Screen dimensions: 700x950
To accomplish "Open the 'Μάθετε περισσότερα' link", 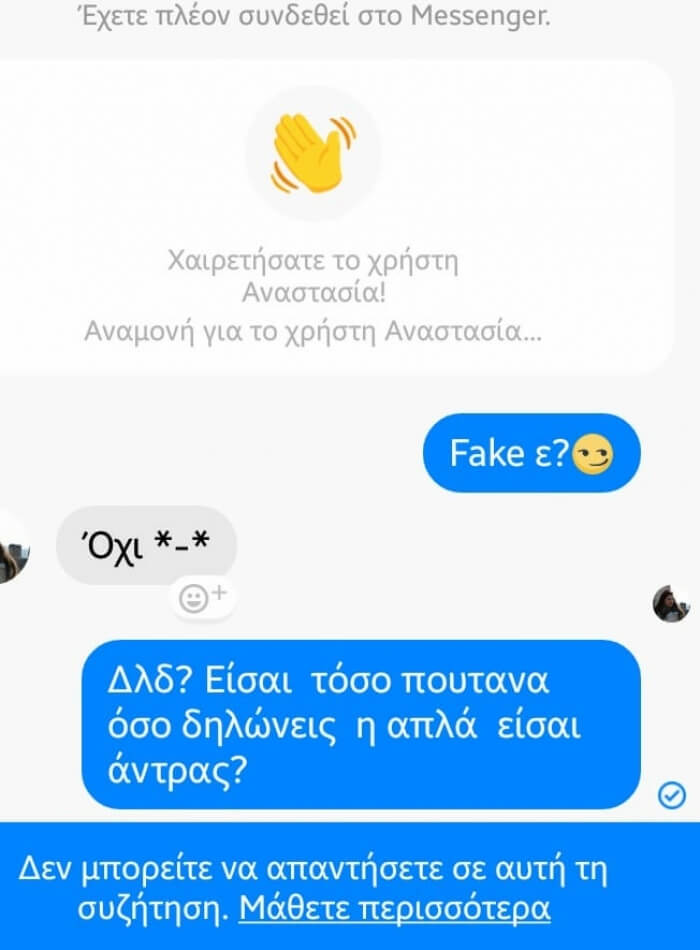I will click(x=395, y=908).
